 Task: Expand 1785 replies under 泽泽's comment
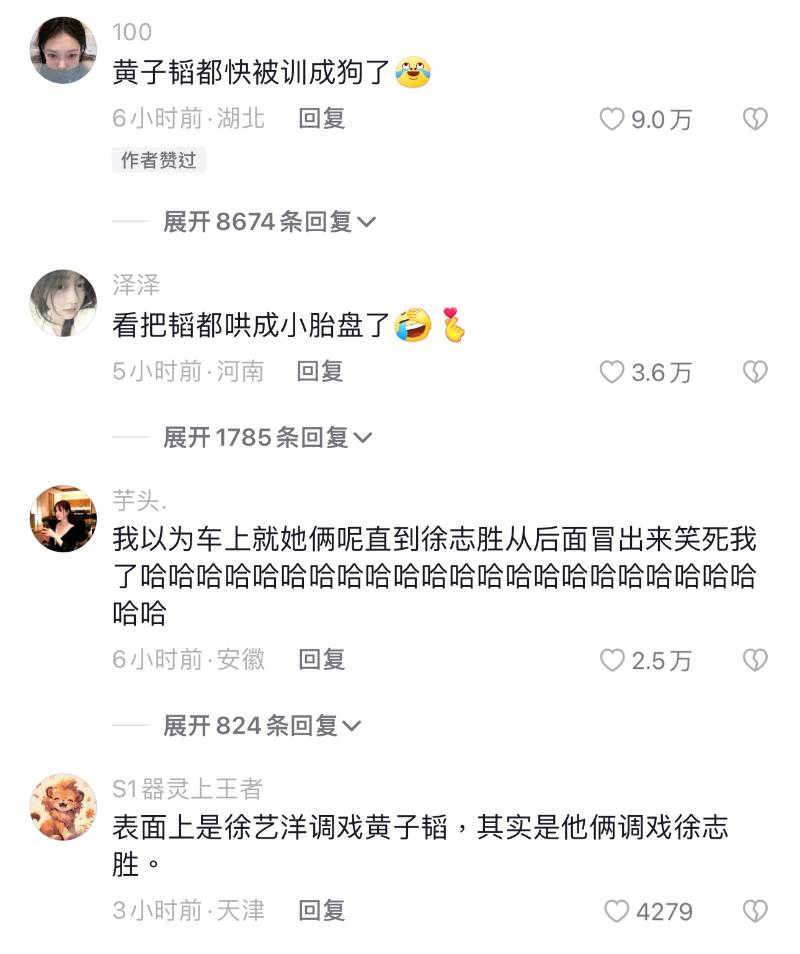pyautogui.click(x=267, y=437)
